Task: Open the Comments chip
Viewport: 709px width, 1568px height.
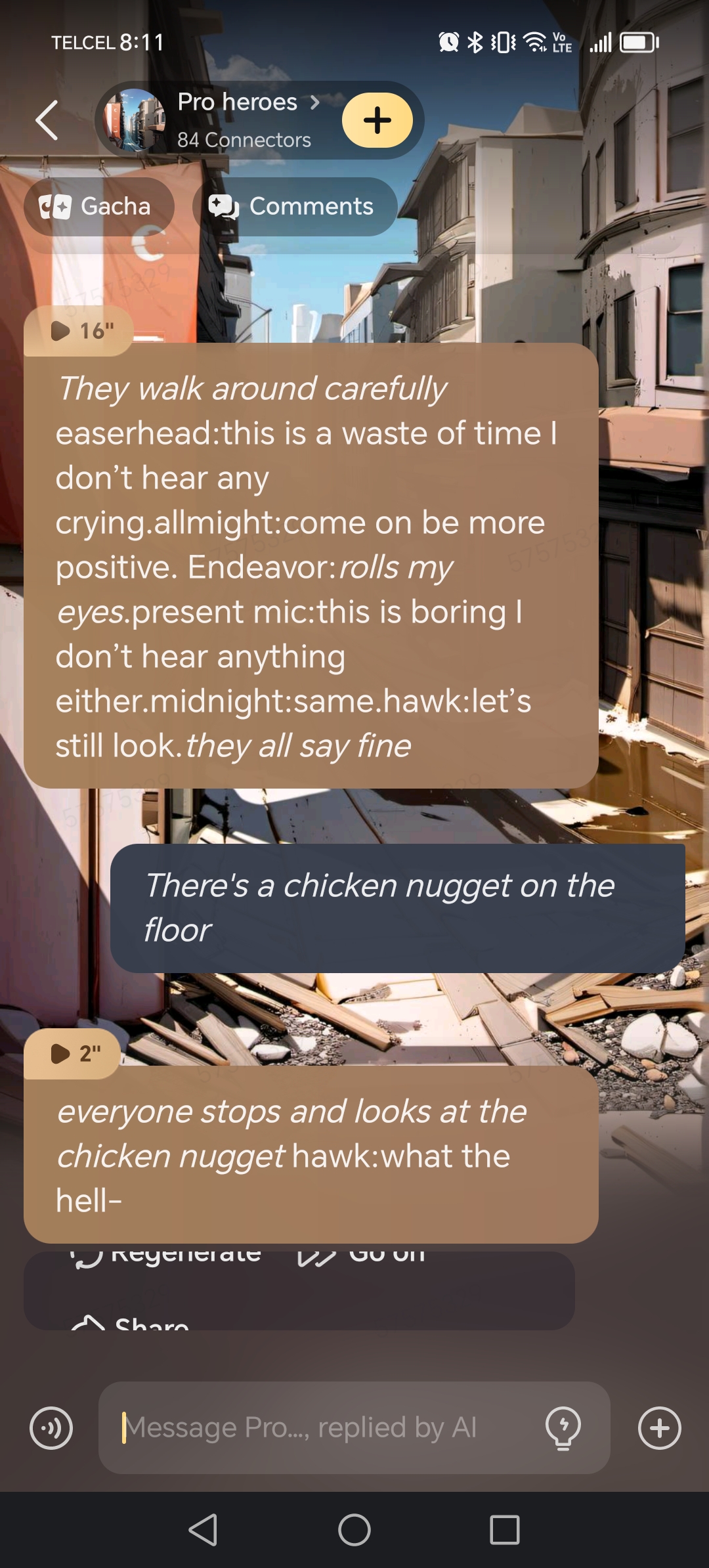Action: [x=295, y=206]
